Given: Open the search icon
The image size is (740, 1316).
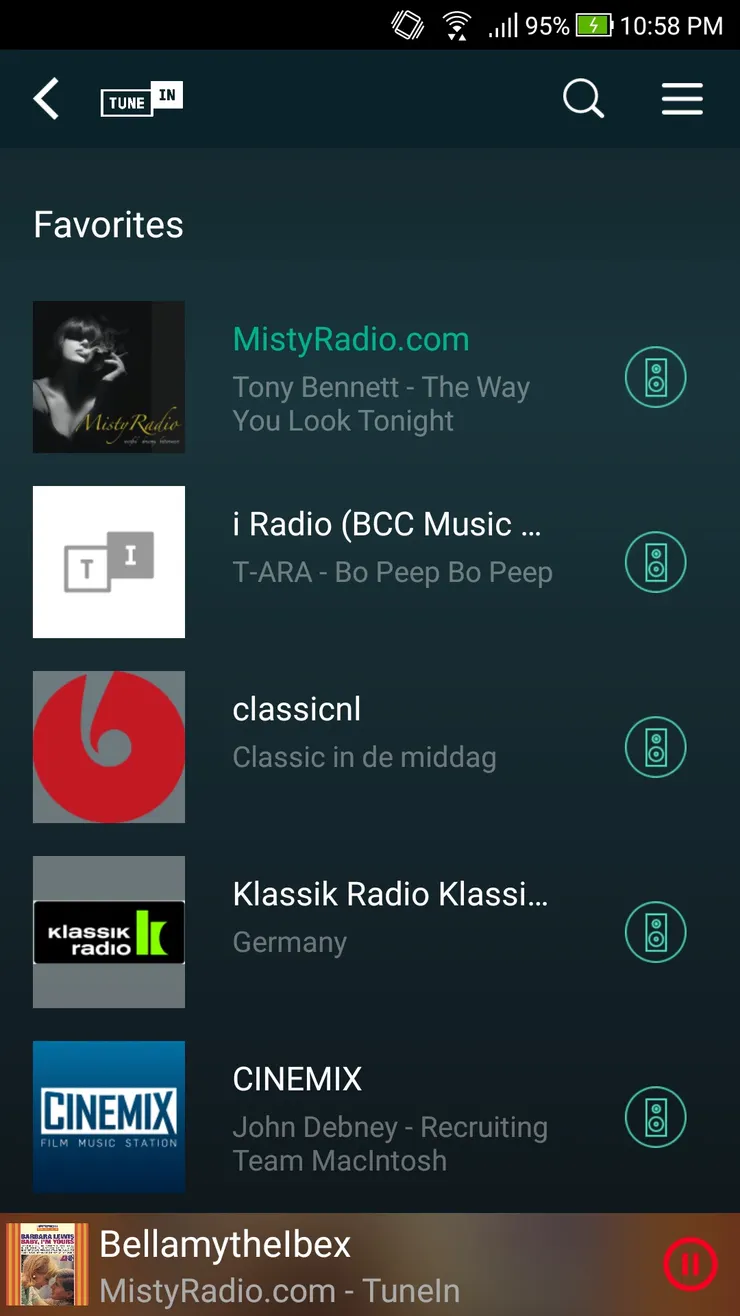Looking at the screenshot, I should (x=583, y=99).
